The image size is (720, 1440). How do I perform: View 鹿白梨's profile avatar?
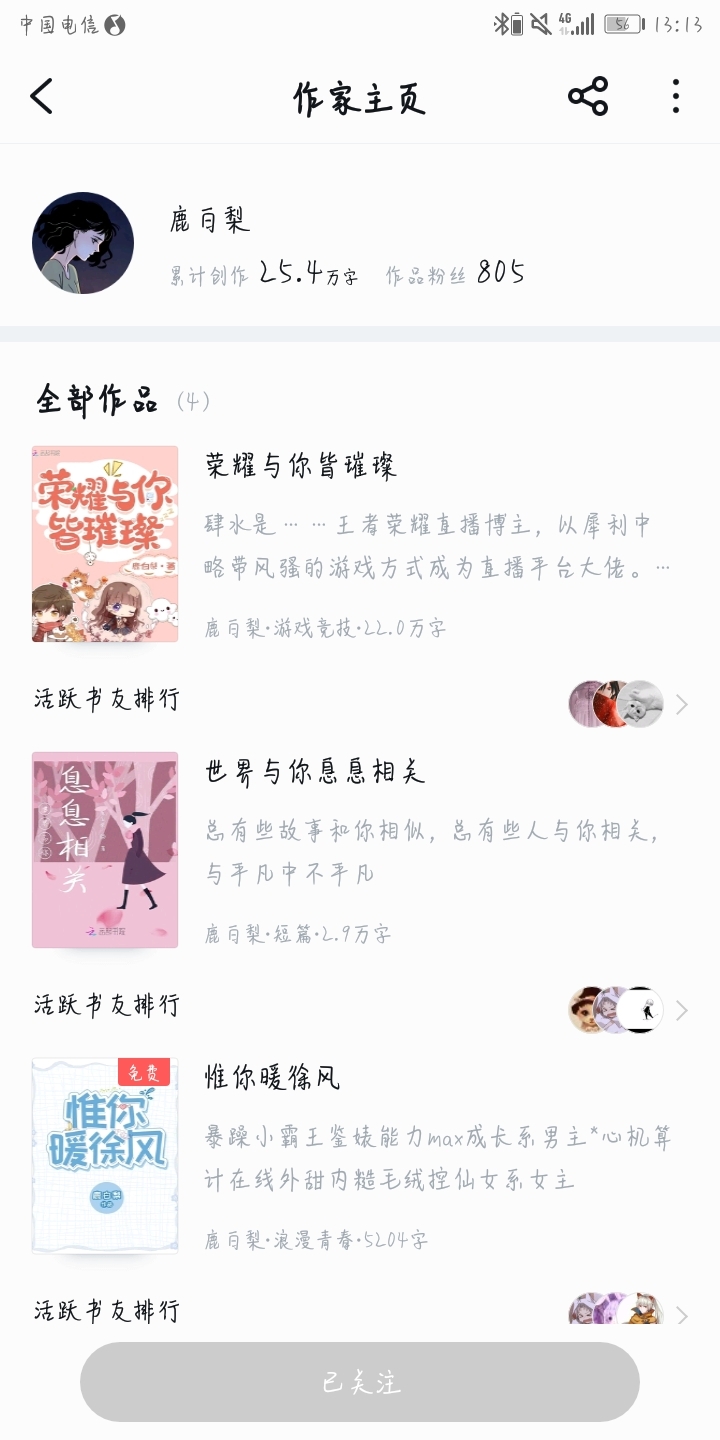[x=83, y=243]
